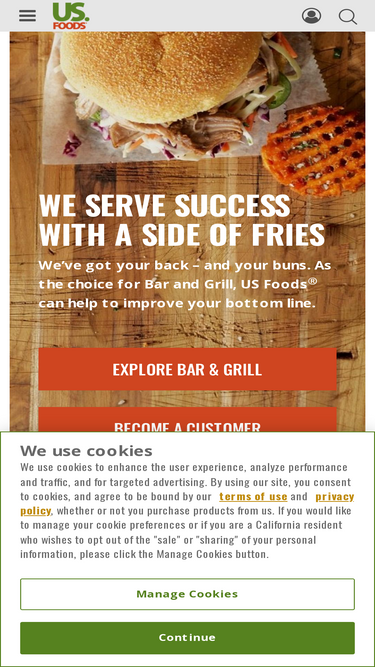Image resolution: width=375 pixels, height=667 pixels.
Task: Open the search magnifier icon
Action: coord(347,17)
